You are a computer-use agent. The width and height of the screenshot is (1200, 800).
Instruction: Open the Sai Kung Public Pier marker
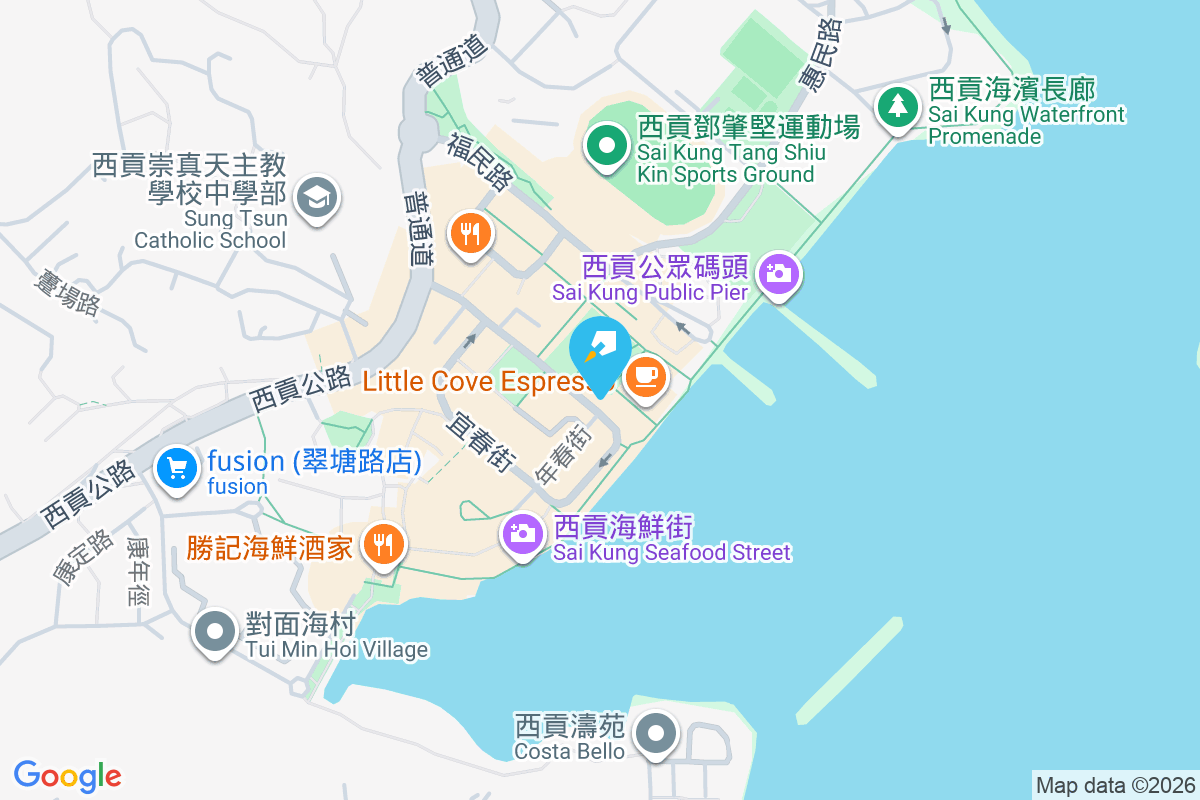tap(779, 273)
